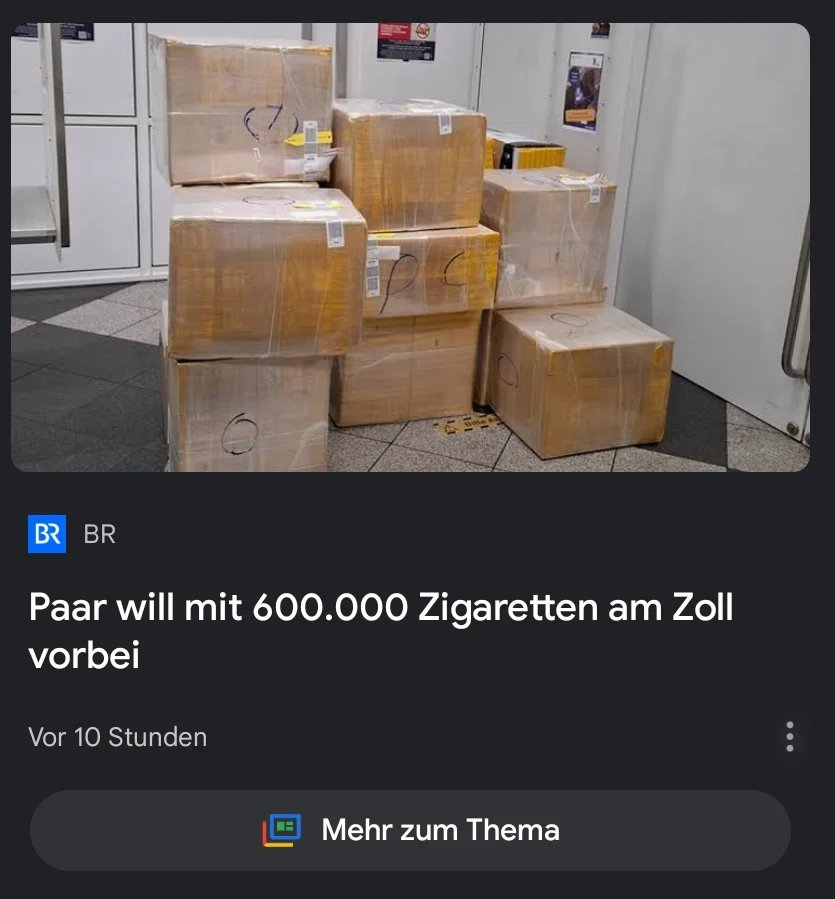This screenshot has height=899, width=835.
Task: Tap the Mehr zum Thema button
Action: pyautogui.click(x=410, y=830)
